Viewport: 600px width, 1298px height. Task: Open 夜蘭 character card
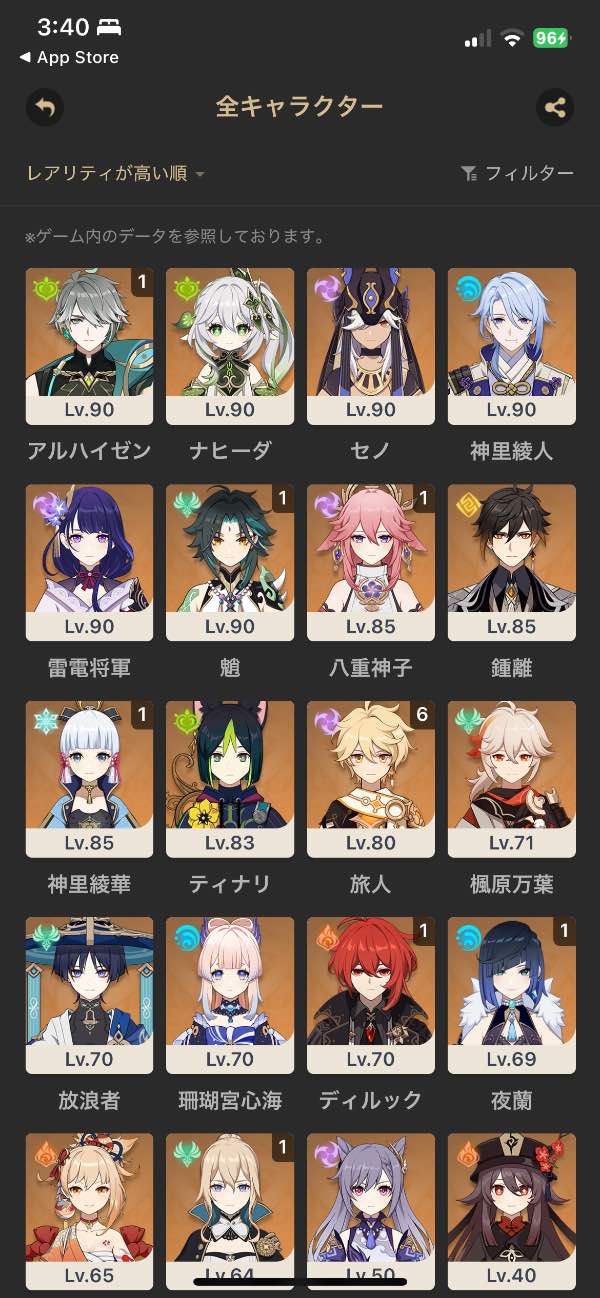pyautogui.click(x=512, y=995)
